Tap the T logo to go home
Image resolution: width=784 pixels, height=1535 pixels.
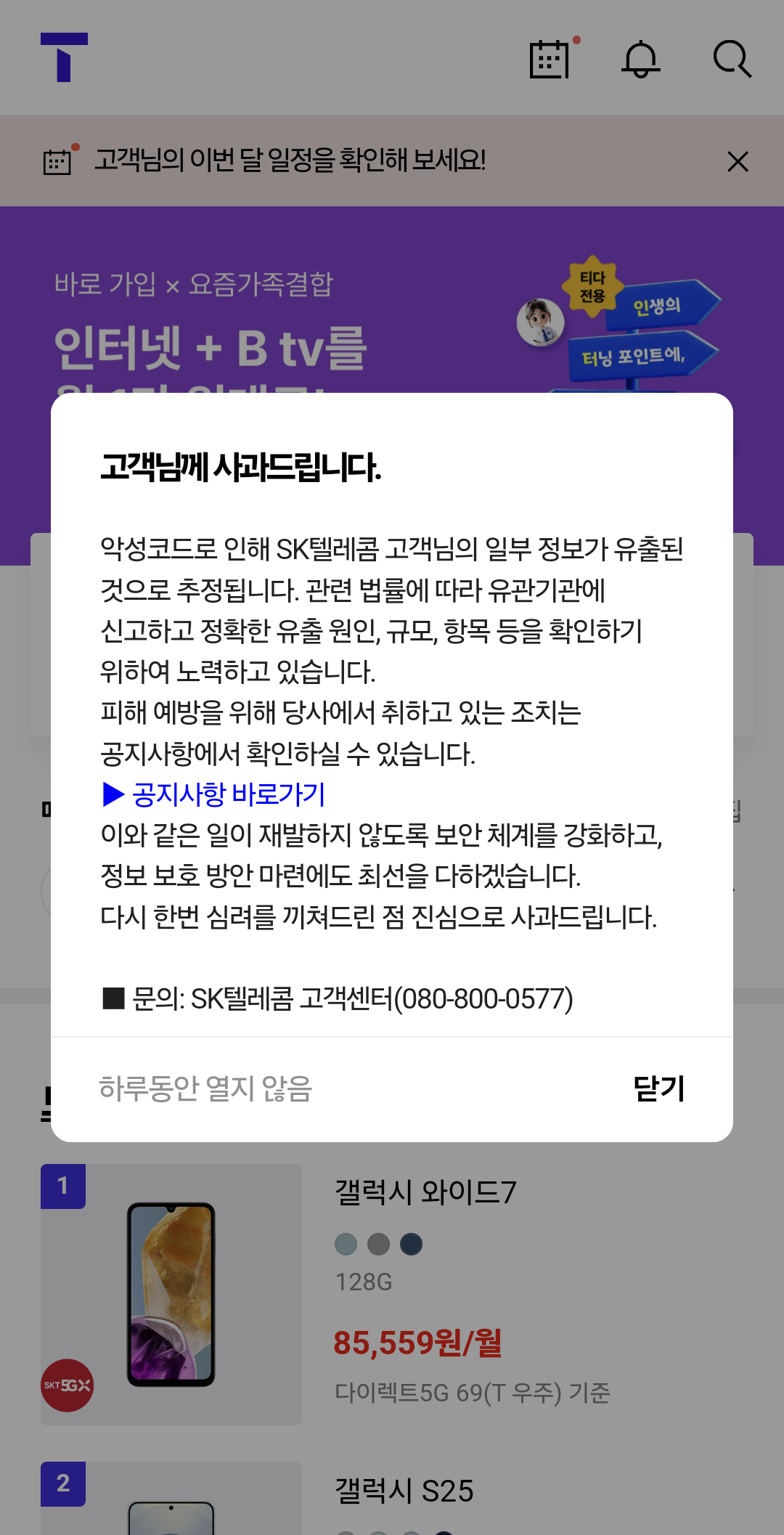pos(64,57)
